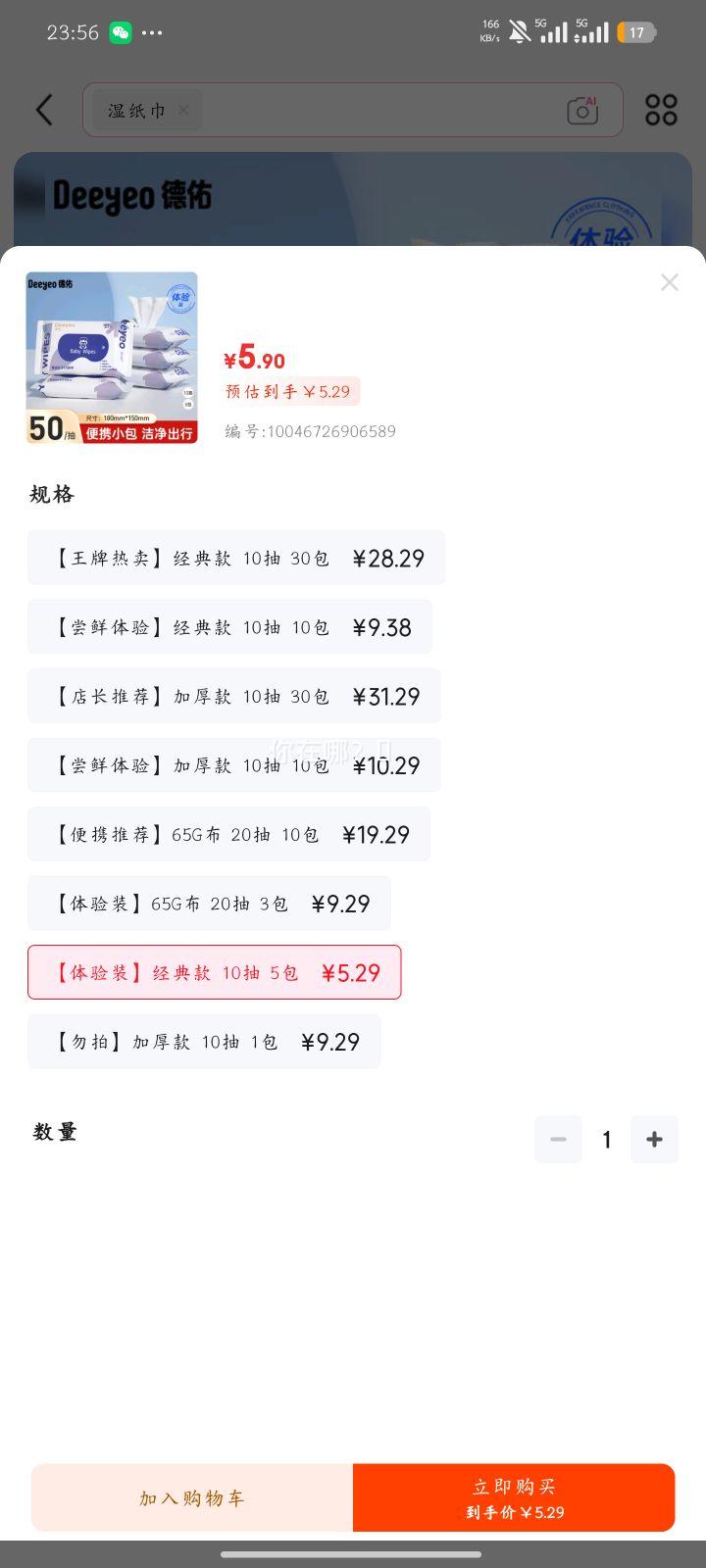
Task: Tap the plus icon to increase quantity
Action: click(654, 1139)
